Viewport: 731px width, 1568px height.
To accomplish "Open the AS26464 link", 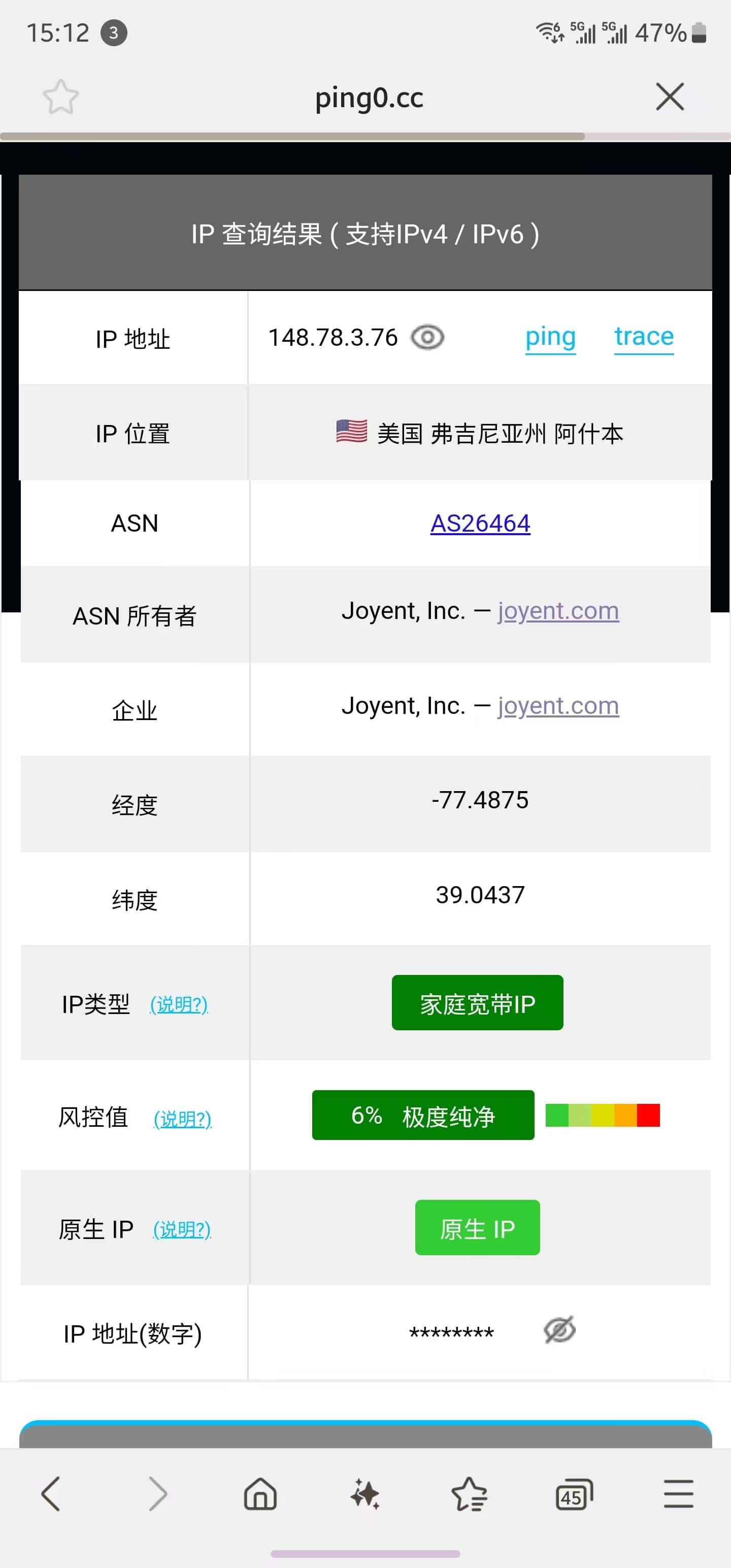I will pos(480,524).
